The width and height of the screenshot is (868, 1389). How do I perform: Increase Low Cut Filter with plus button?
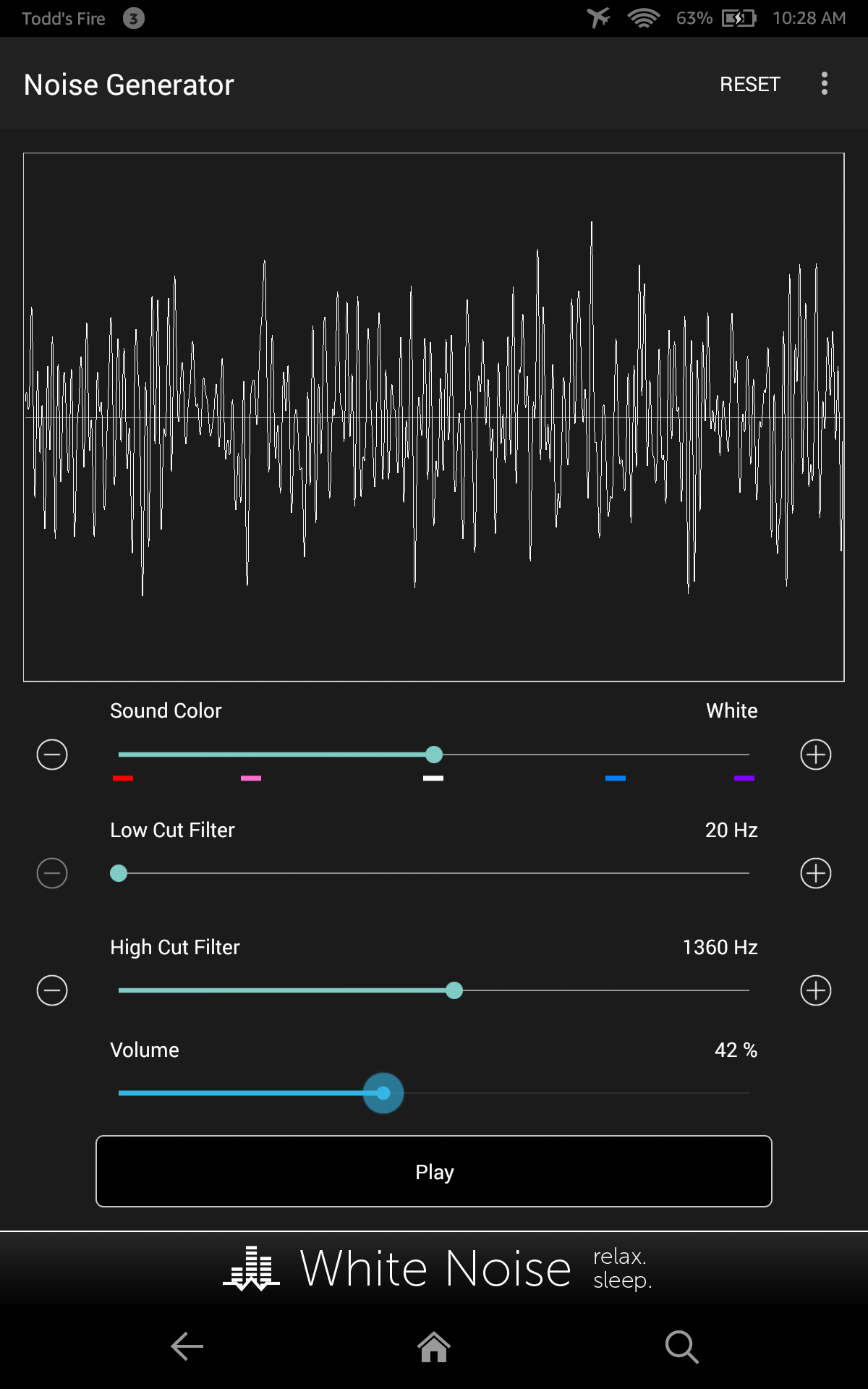(815, 873)
